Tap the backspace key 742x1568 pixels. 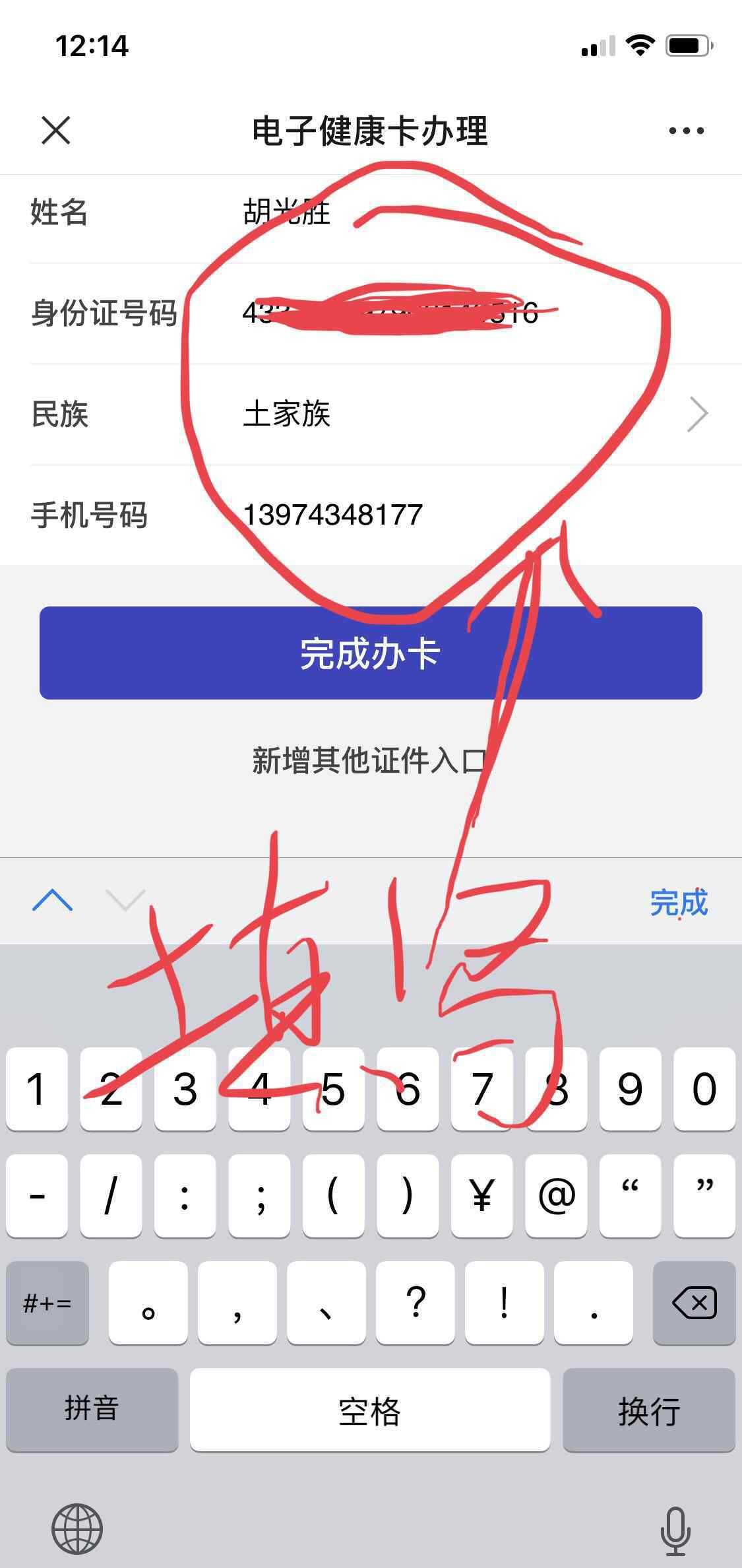(694, 1302)
